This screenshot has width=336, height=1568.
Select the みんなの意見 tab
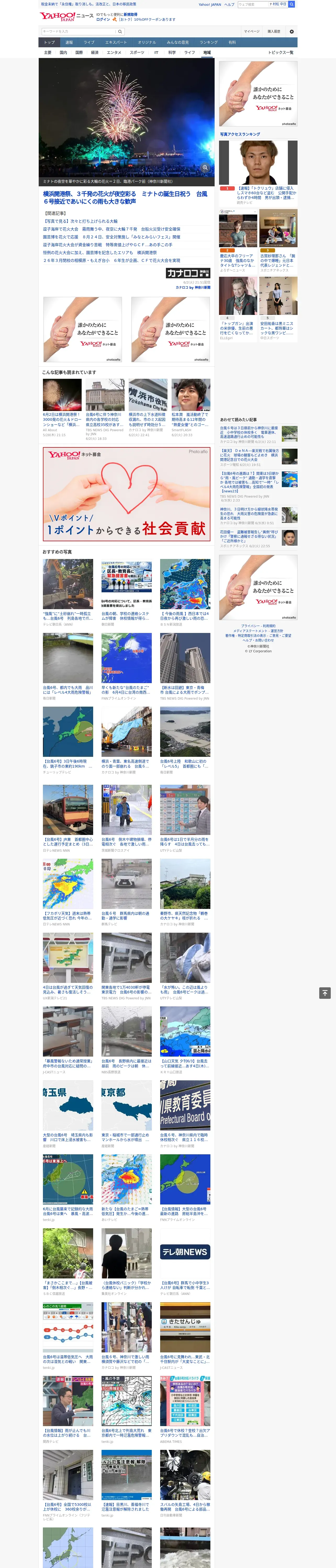(177, 42)
